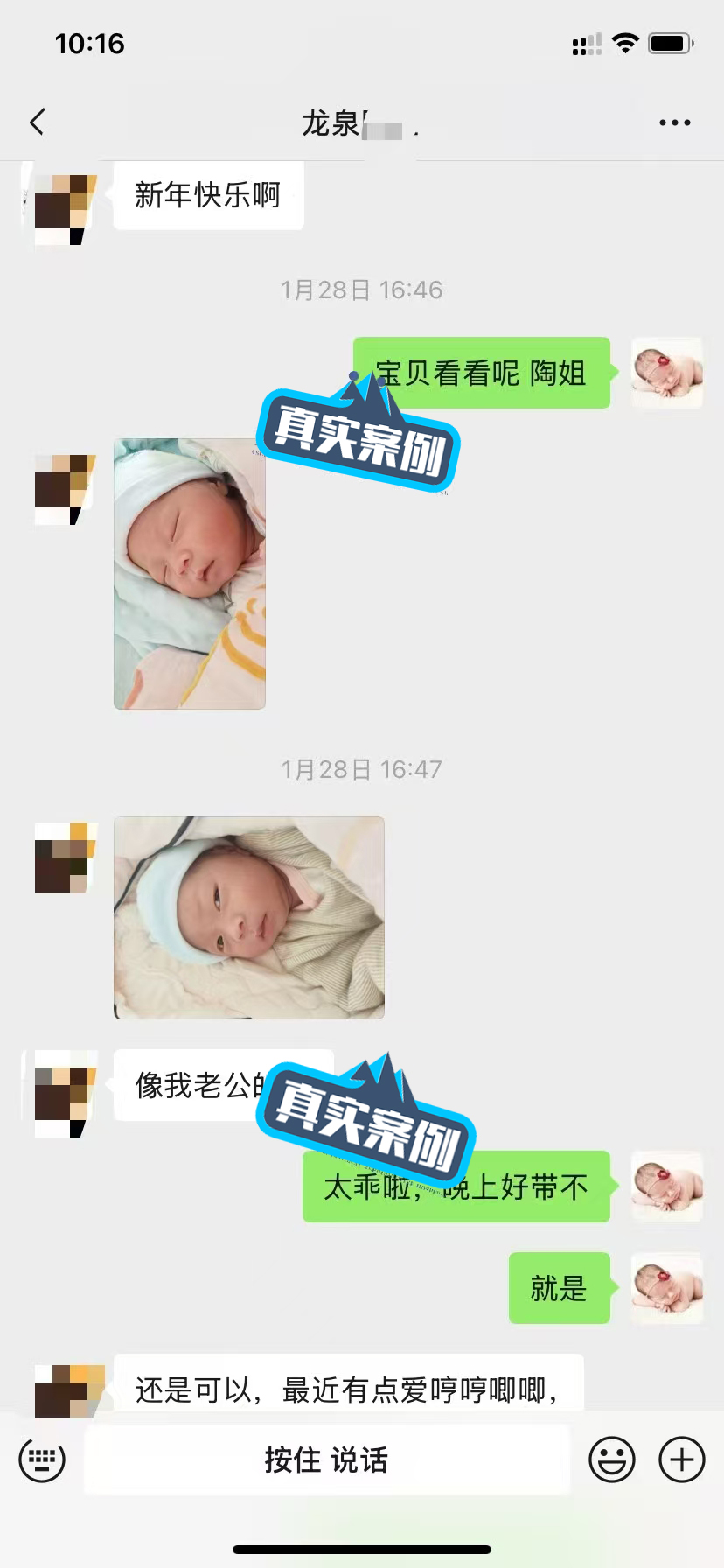Open my avatar beside 就是 message
The width and height of the screenshot is (724, 1568).
coord(668,1288)
